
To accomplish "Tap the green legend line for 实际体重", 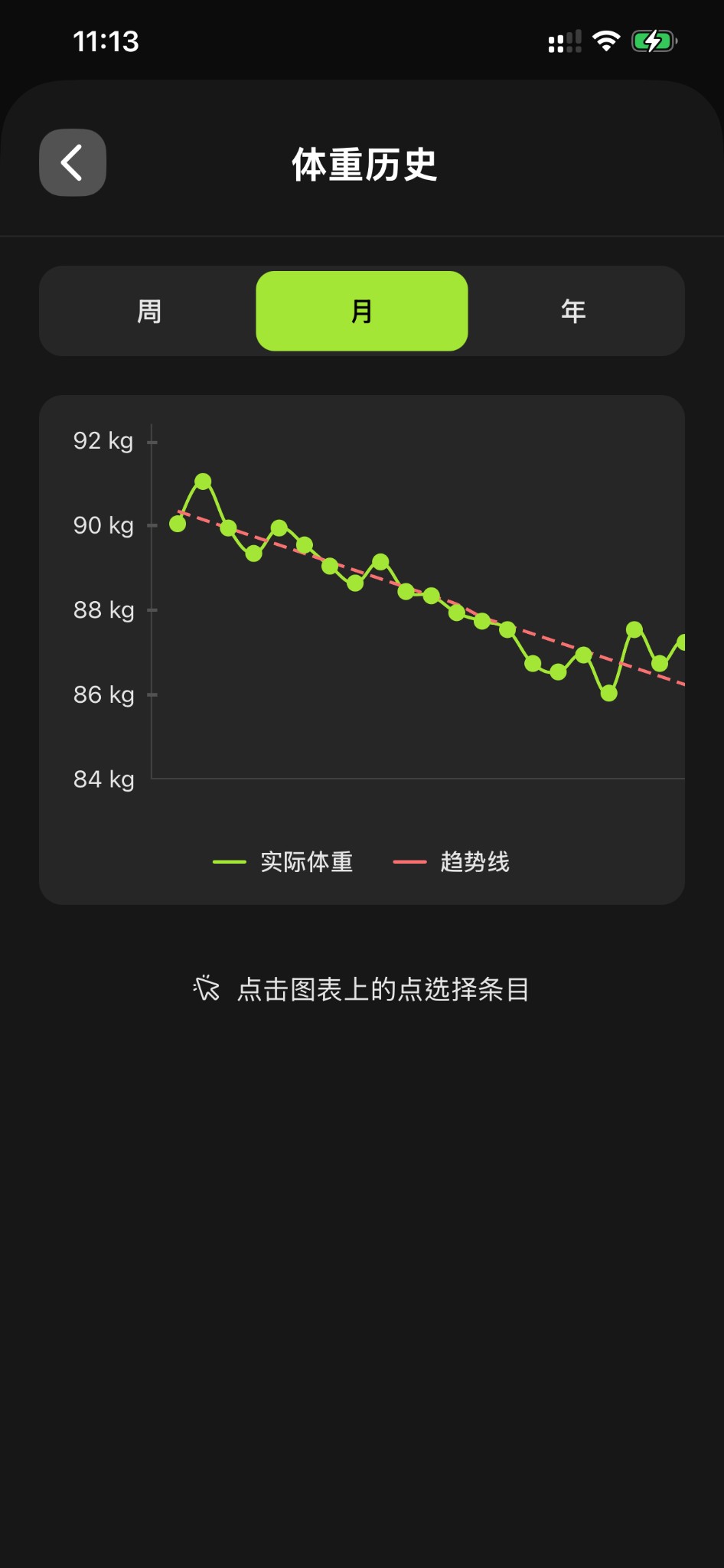I will pyautogui.click(x=230, y=862).
